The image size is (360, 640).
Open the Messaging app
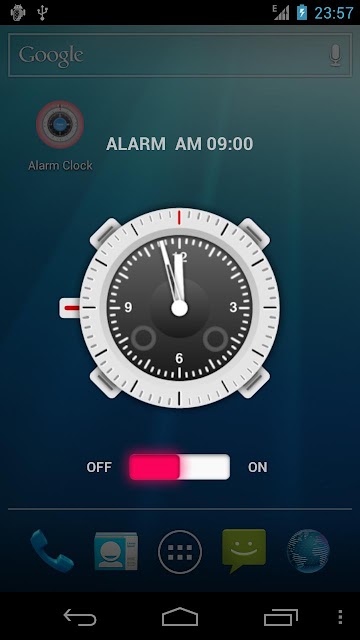coord(244,551)
